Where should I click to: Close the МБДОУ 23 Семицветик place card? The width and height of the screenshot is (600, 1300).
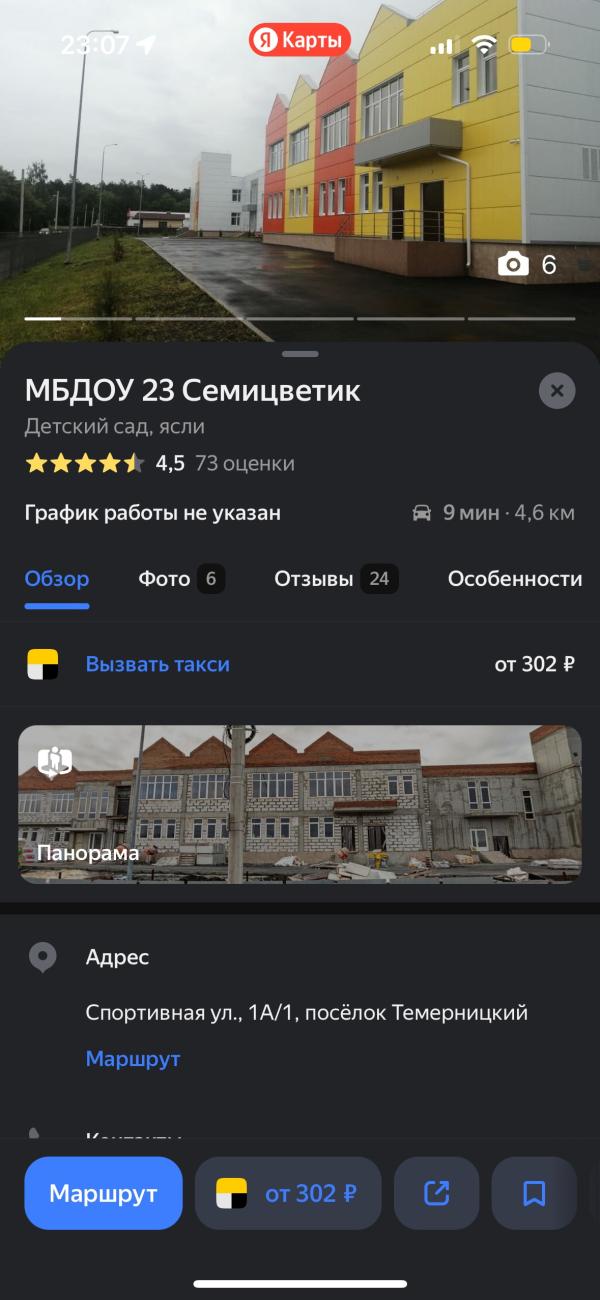pyautogui.click(x=557, y=390)
